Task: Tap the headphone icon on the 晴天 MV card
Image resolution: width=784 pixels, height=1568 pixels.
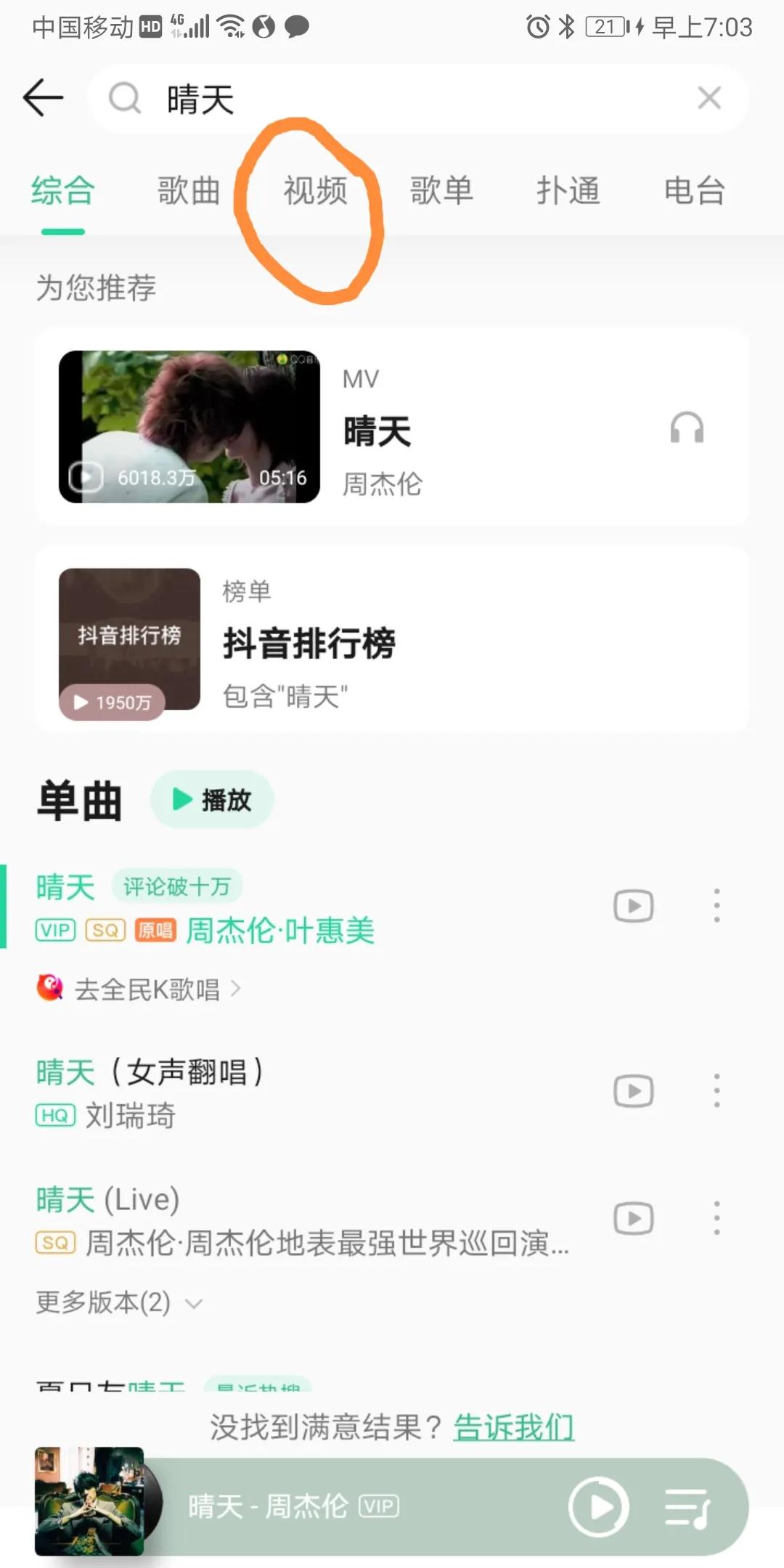Action: click(x=688, y=428)
